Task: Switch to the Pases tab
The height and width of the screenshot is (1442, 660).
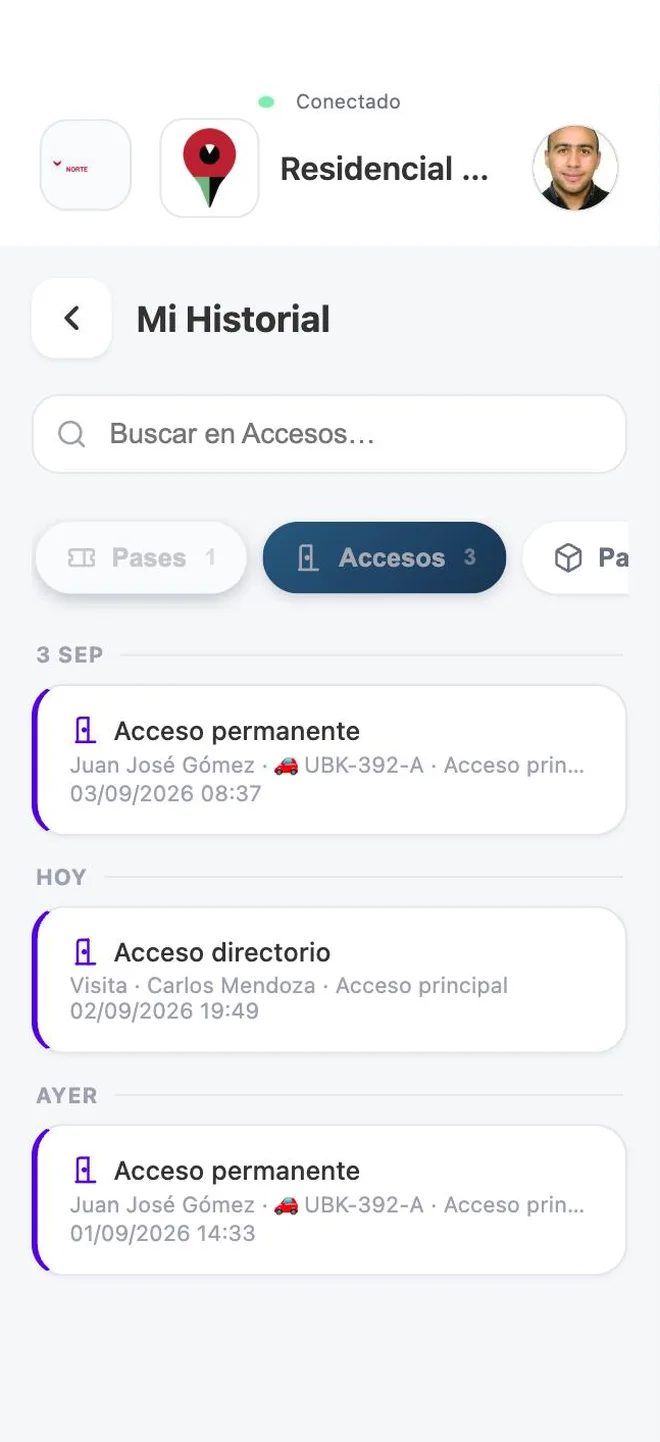Action: pyautogui.click(x=141, y=557)
